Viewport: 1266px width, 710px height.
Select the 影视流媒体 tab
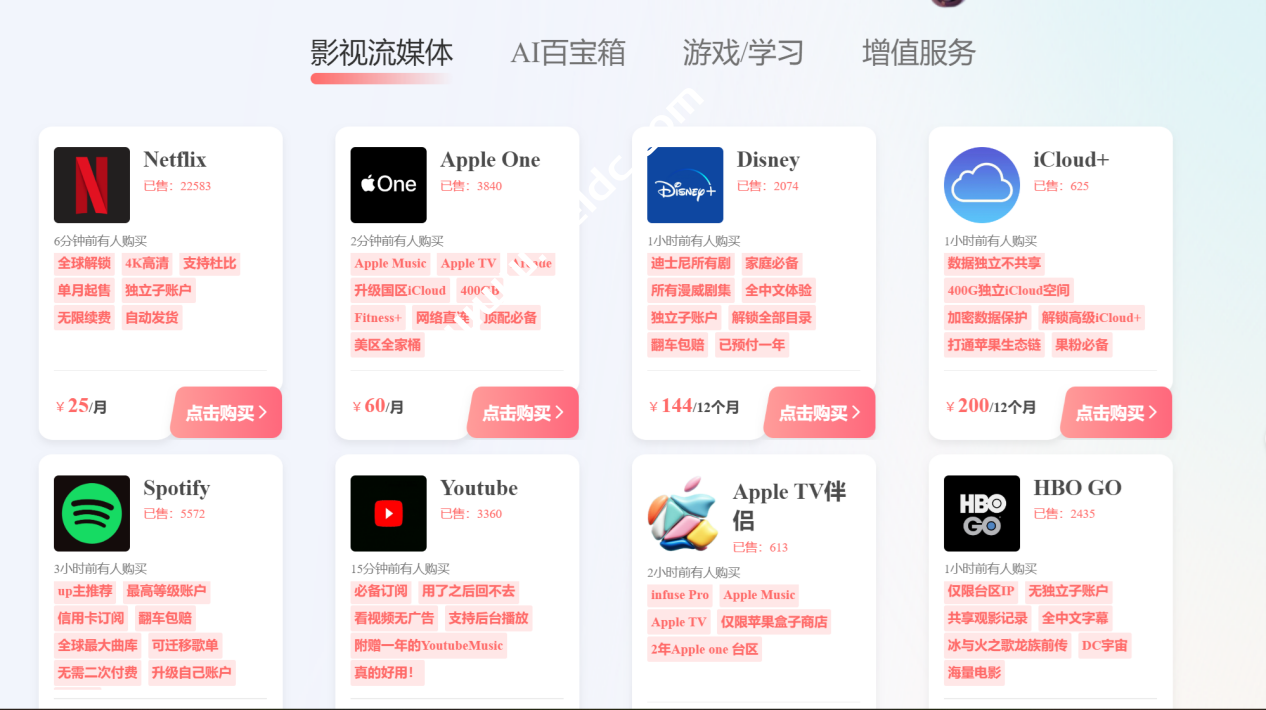pyautogui.click(x=381, y=52)
